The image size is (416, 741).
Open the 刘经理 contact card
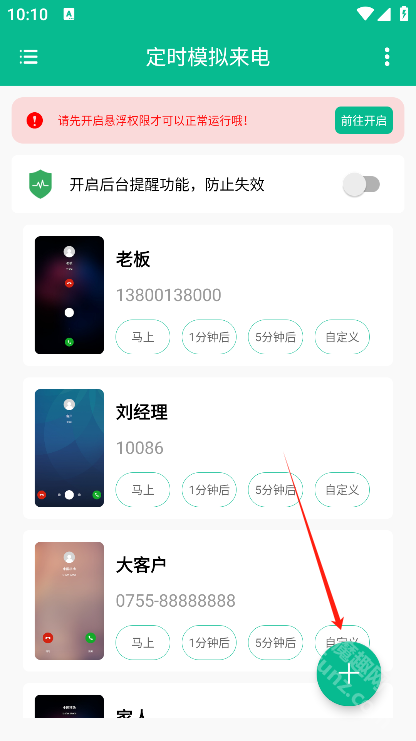208,448
